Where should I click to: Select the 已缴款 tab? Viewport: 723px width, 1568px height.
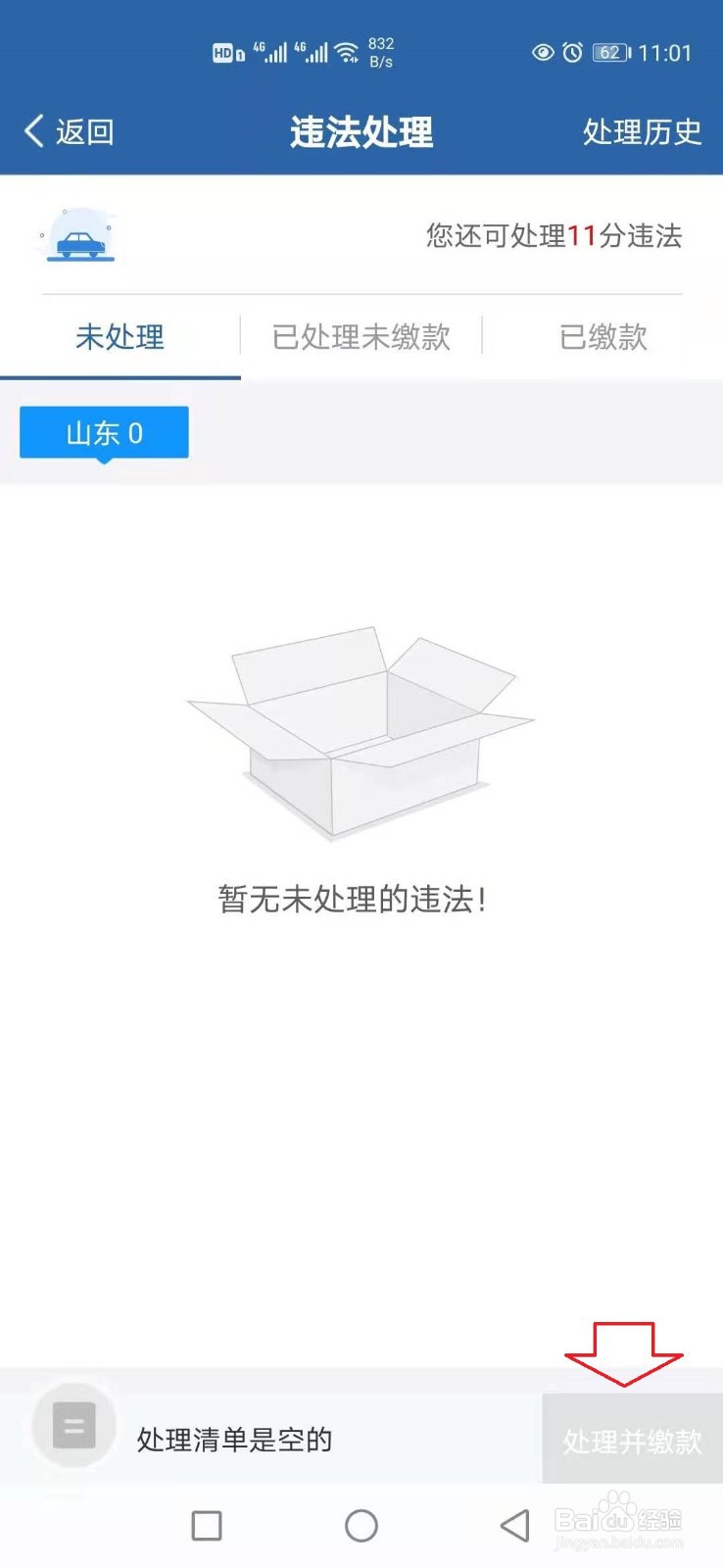click(602, 337)
